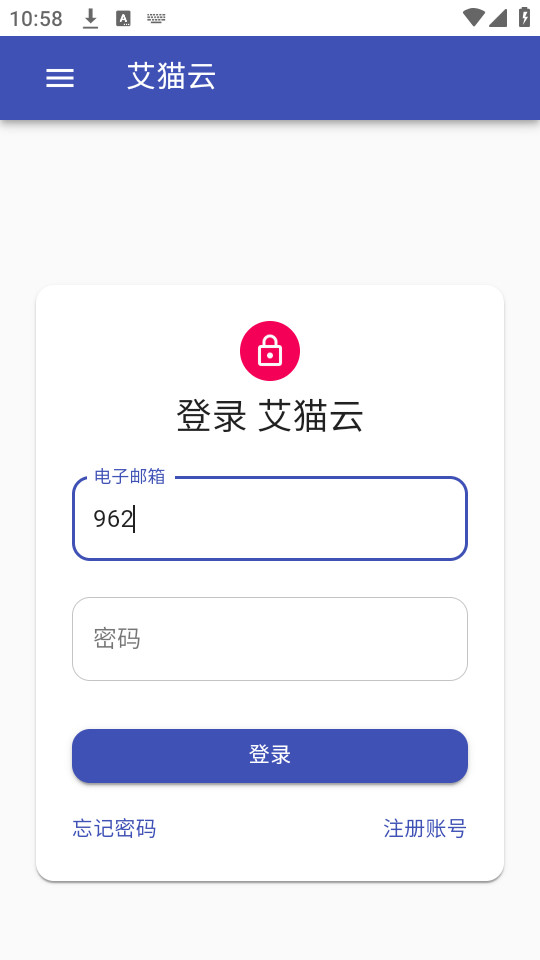The image size is (540, 960).
Task: Tap the 登录 login button
Action: [x=270, y=755]
